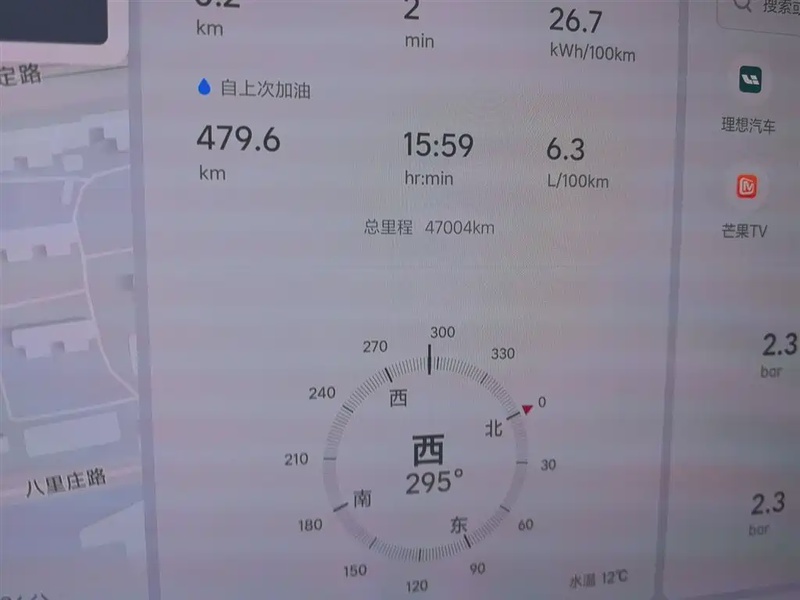Launch the 芒果TV app
Viewport: 800px width, 600px height.
pos(745,187)
